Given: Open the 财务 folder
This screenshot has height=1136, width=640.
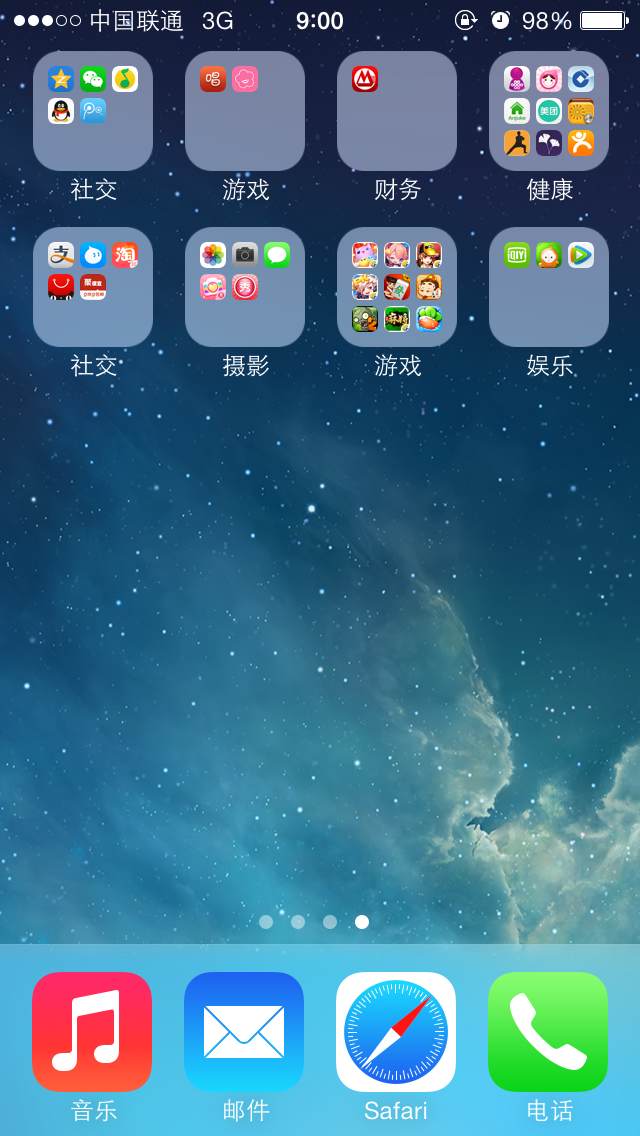Looking at the screenshot, I should [397, 111].
